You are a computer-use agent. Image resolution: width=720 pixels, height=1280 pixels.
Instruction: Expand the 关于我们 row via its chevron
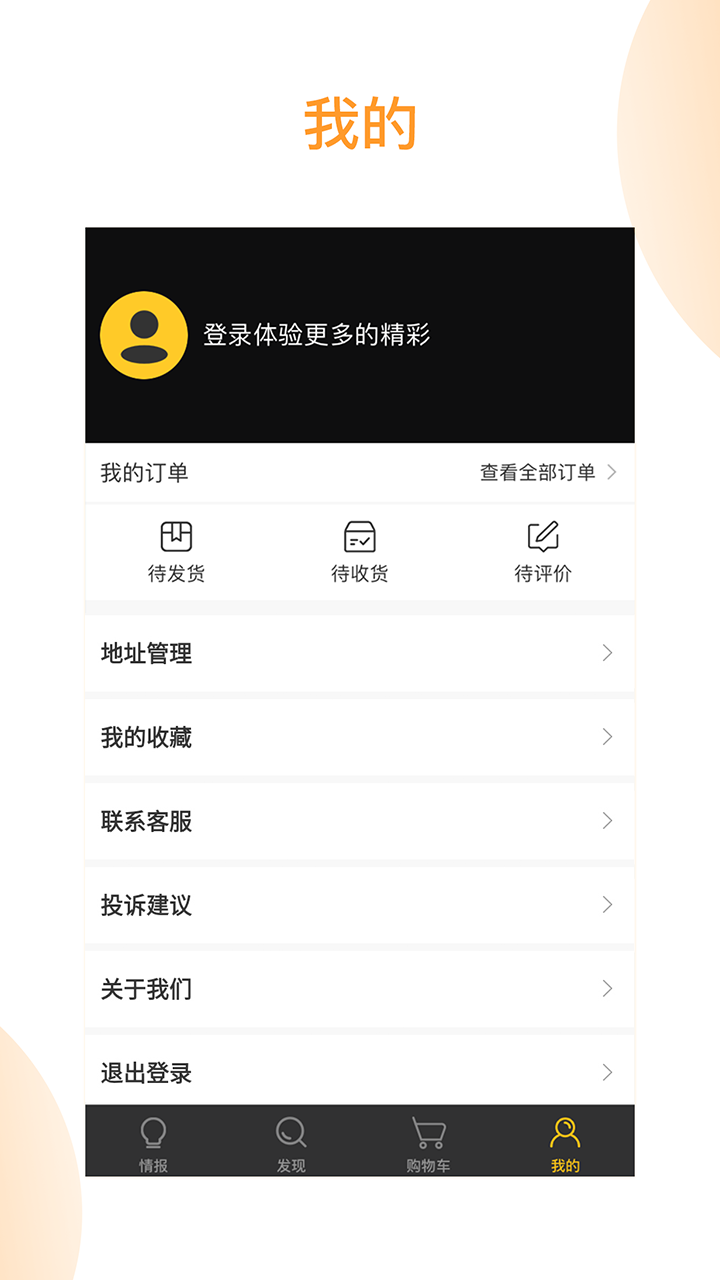coord(608,989)
